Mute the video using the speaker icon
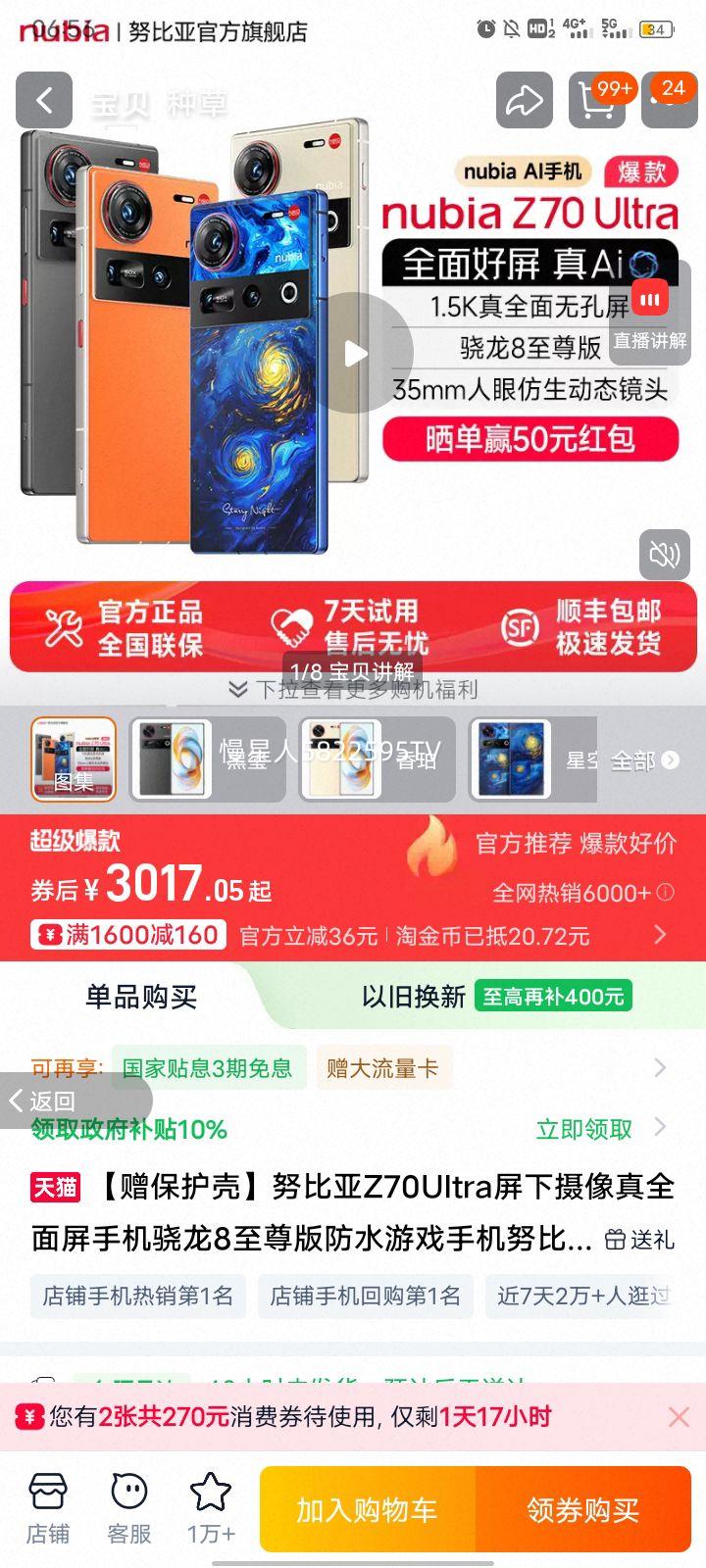The height and width of the screenshot is (1568, 706). coord(666,554)
